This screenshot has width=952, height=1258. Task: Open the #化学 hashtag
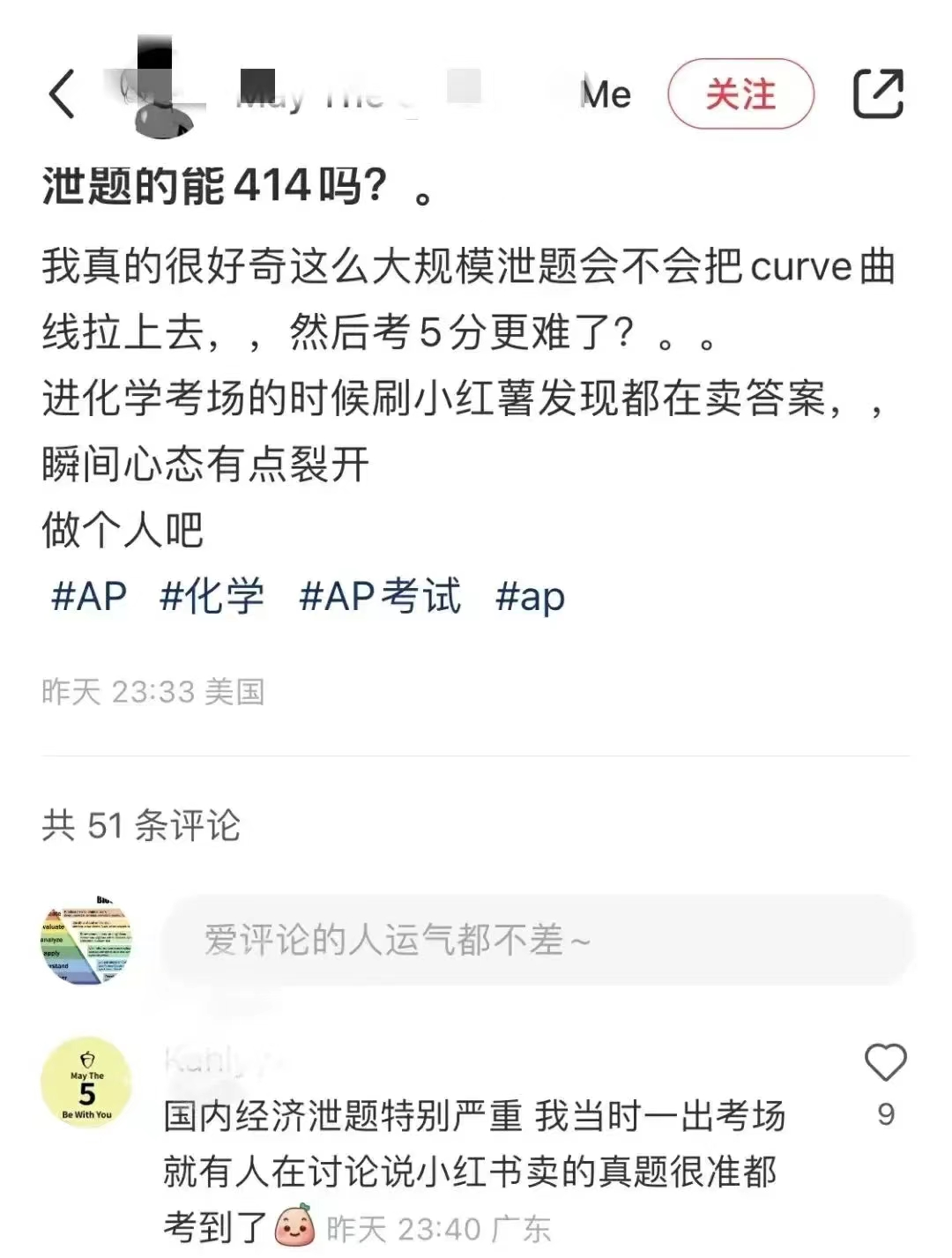click(212, 597)
